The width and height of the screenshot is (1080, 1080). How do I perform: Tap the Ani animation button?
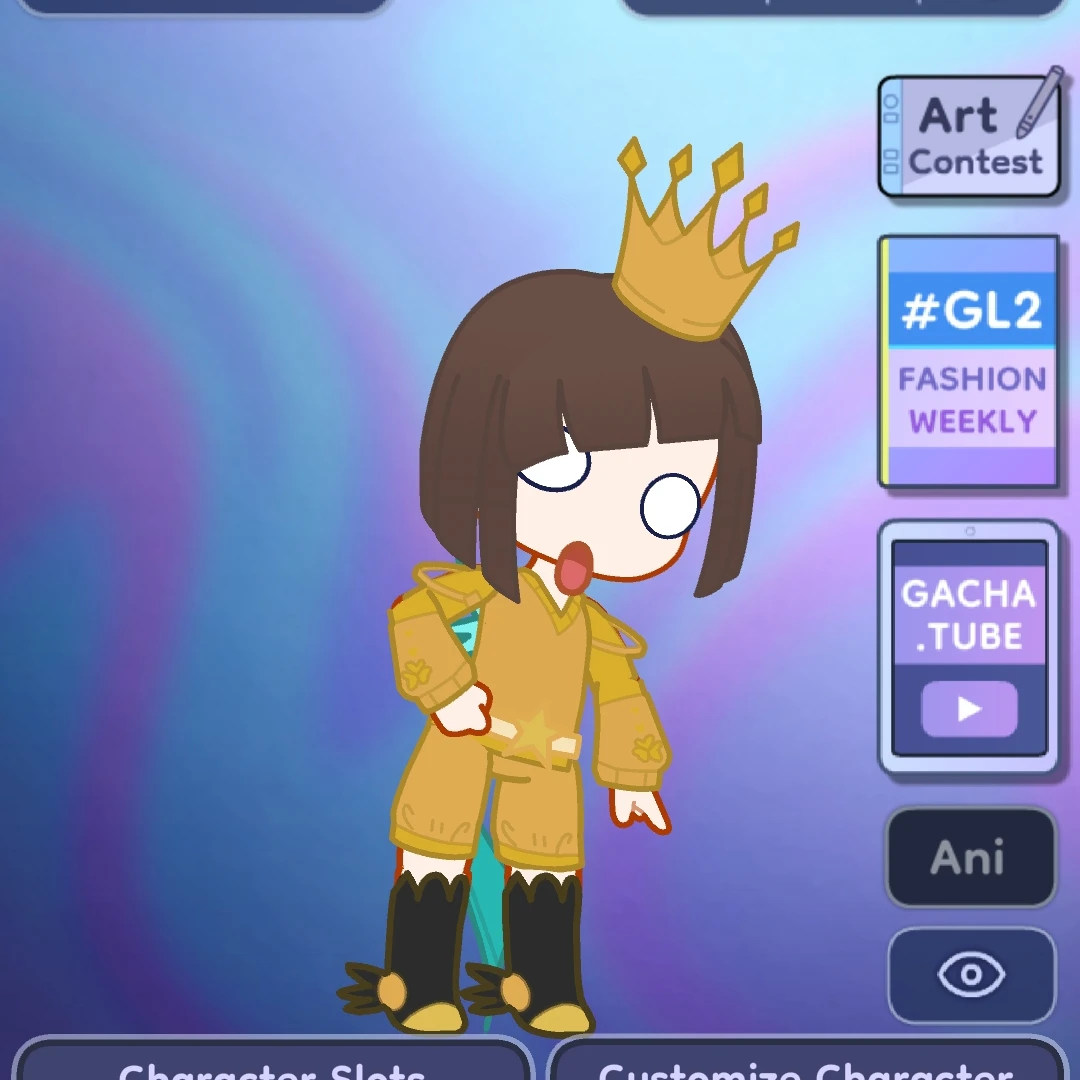pyautogui.click(x=970, y=858)
